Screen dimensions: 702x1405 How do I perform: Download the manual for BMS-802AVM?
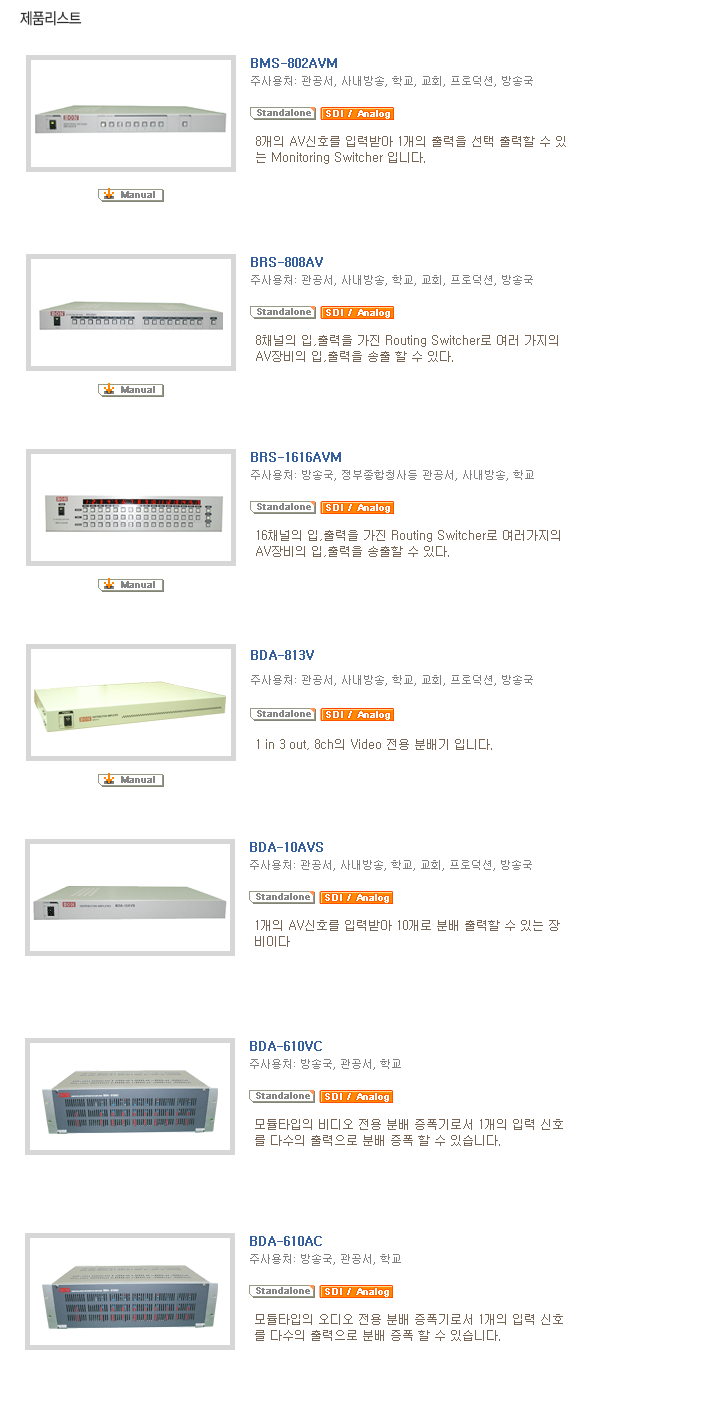pyautogui.click(x=131, y=195)
